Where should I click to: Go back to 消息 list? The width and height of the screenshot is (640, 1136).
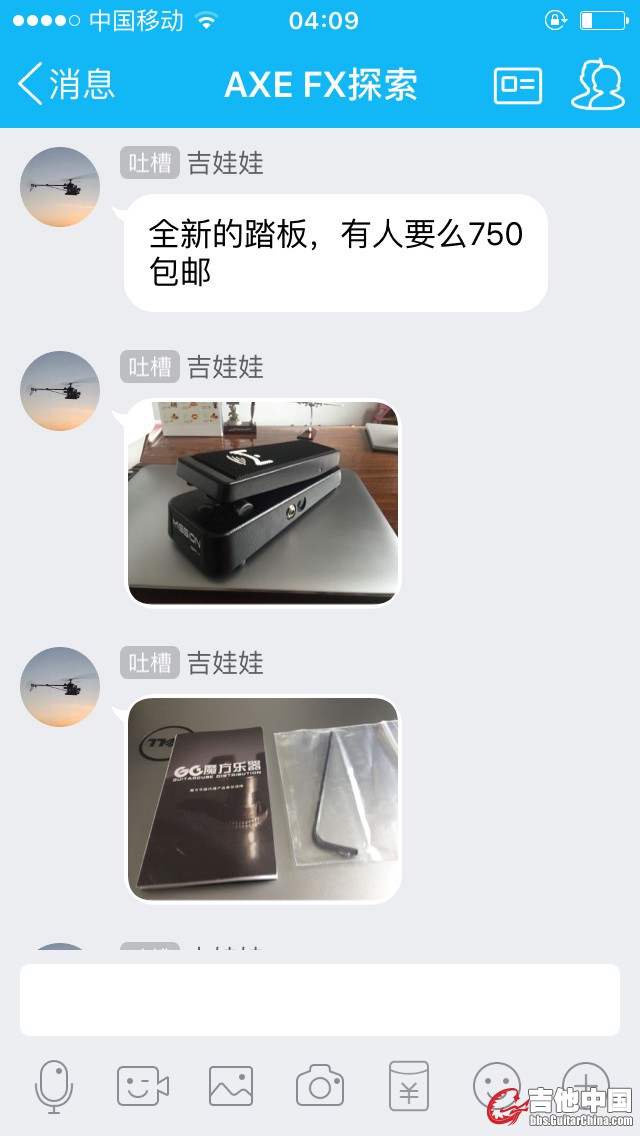pyautogui.click(x=66, y=85)
